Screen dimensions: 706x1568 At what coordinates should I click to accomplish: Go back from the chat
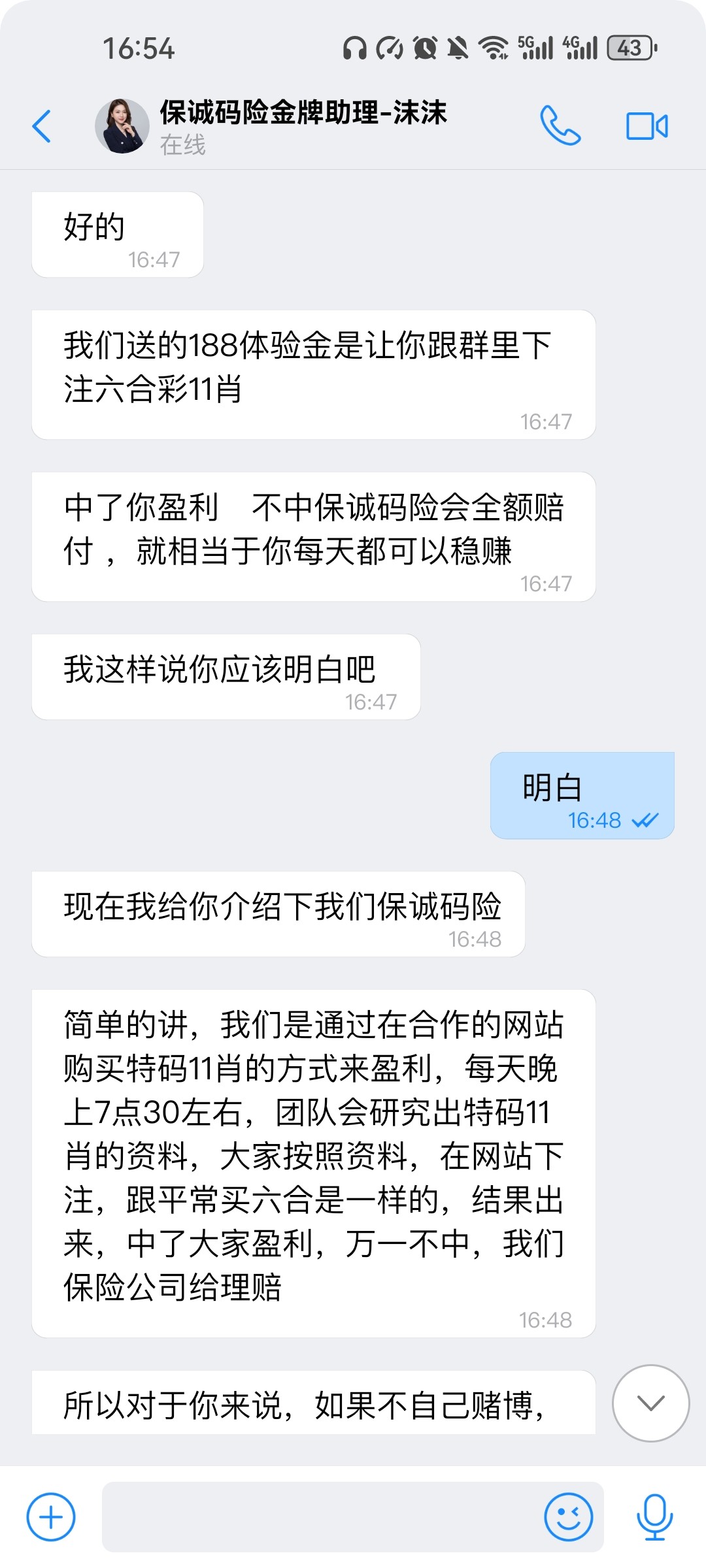pyautogui.click(x=42, y=126)
